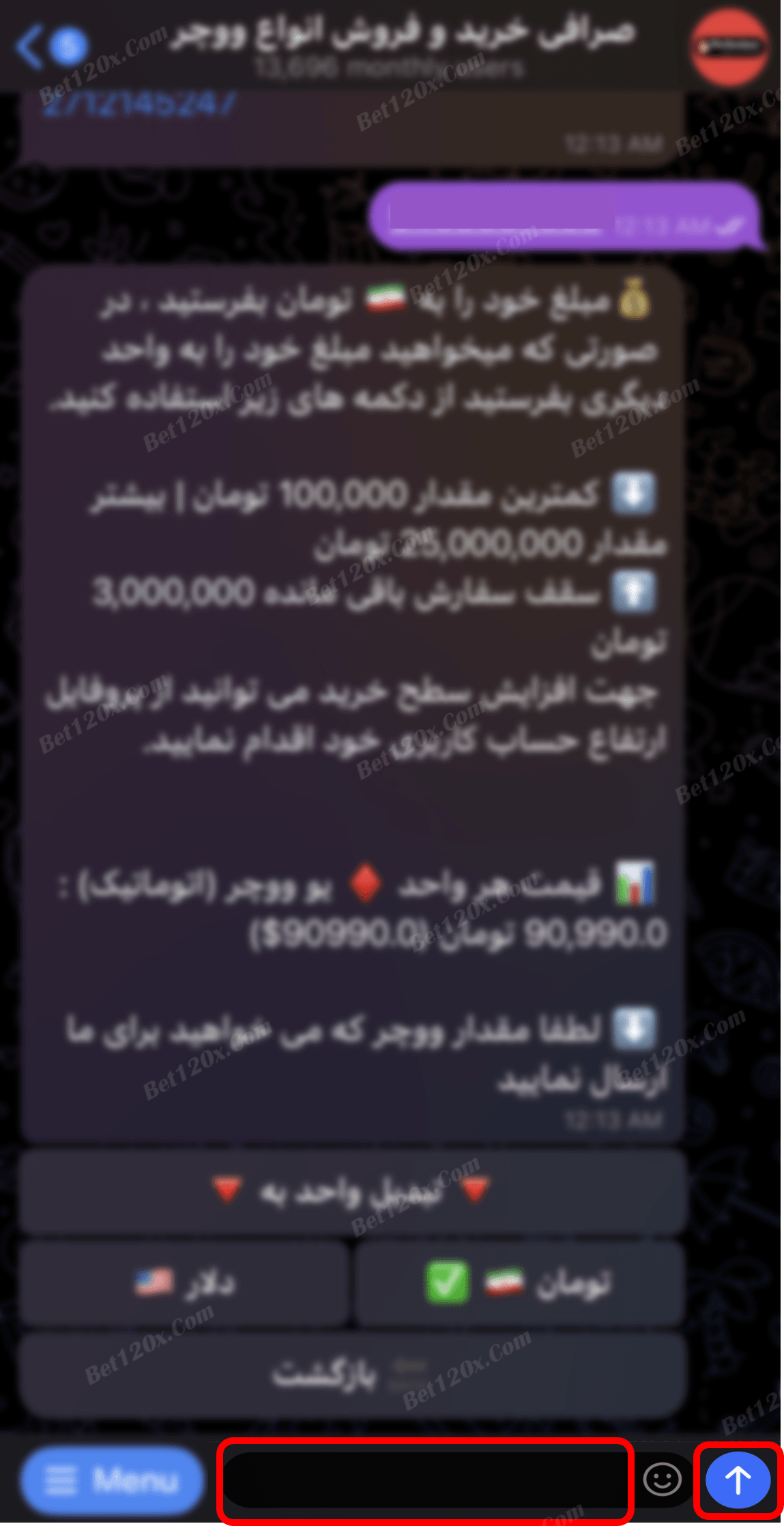784x1526 pixels.
Task: Tap the بازگشت (back) bot button
Action: tap(352, 1374)
